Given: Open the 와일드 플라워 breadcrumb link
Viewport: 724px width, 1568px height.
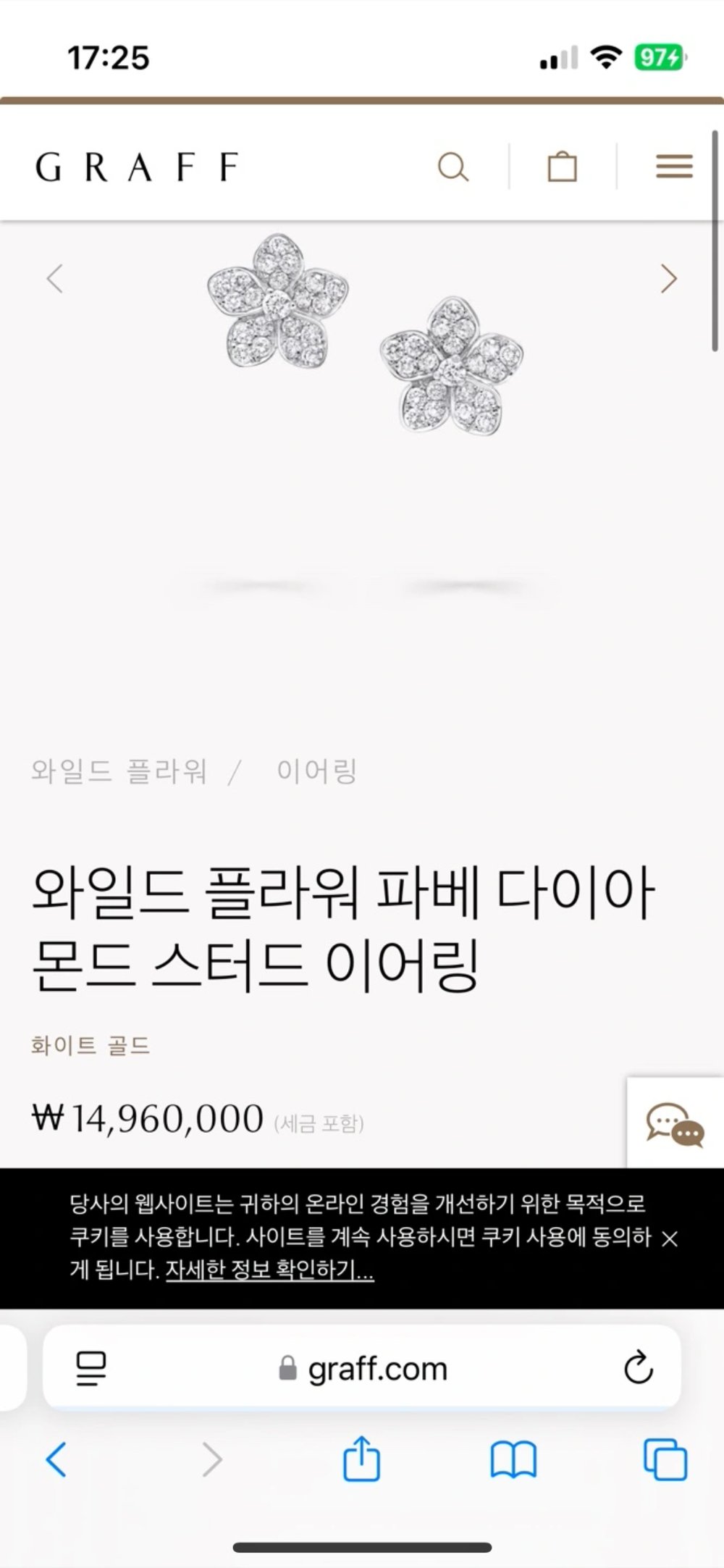Looking at the screenshot, I should 119,771.
